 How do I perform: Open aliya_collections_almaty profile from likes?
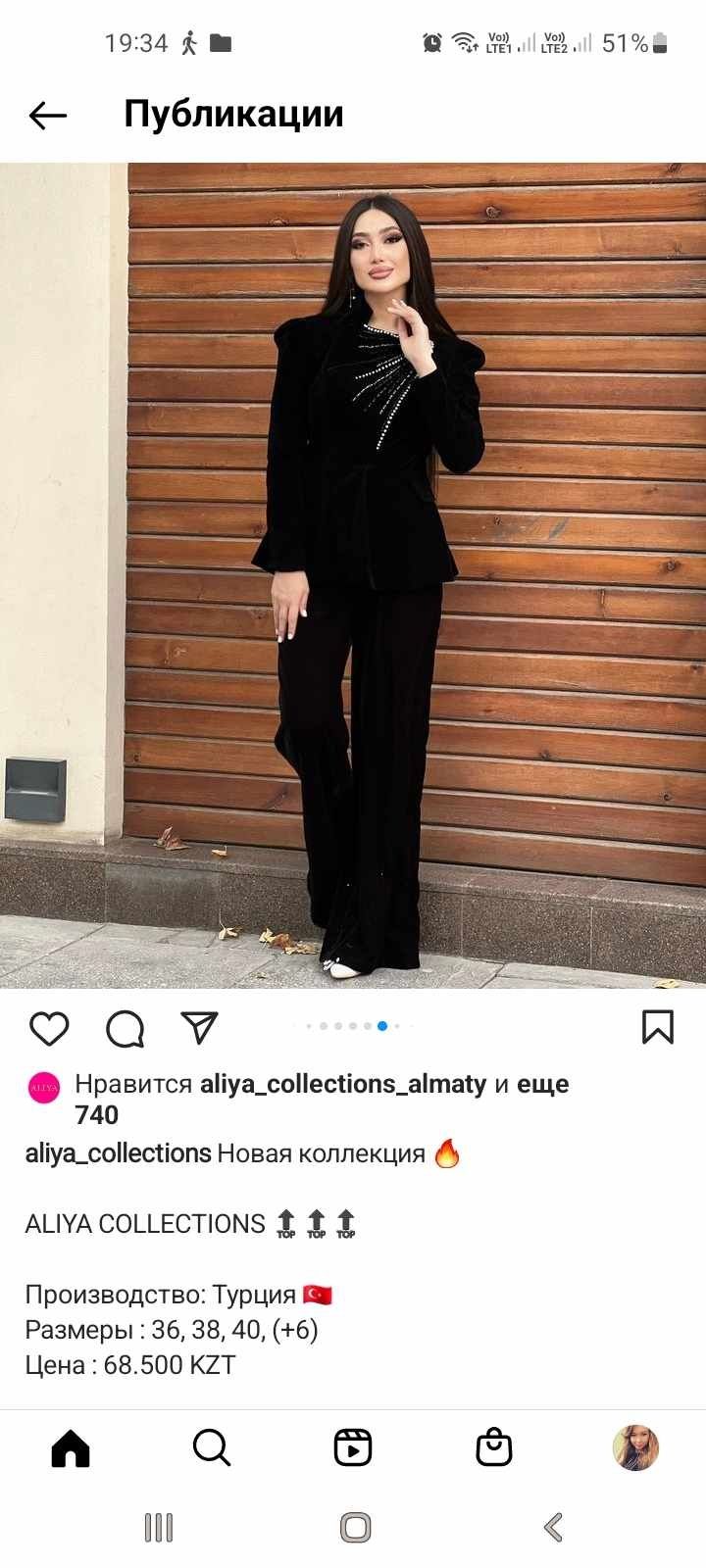(x=342, y=1084)
